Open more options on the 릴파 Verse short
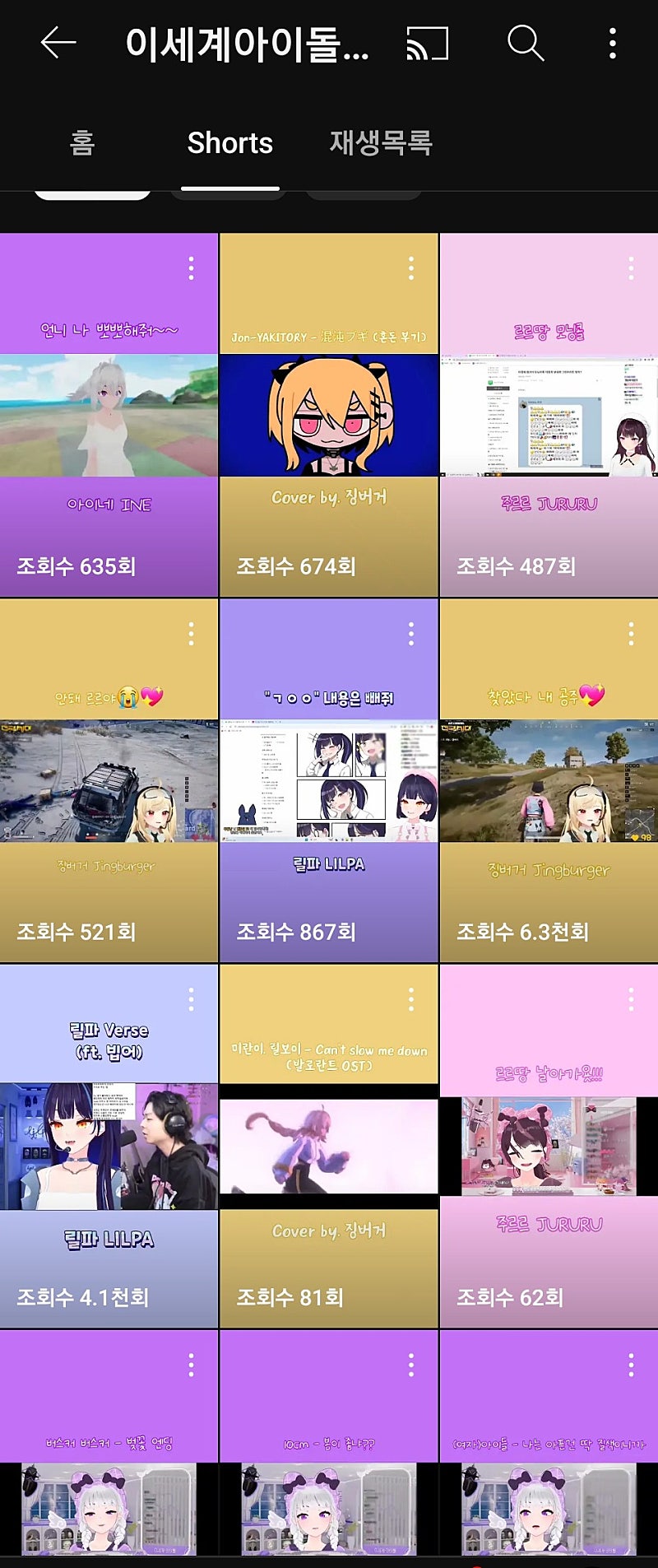 point(191,999)
